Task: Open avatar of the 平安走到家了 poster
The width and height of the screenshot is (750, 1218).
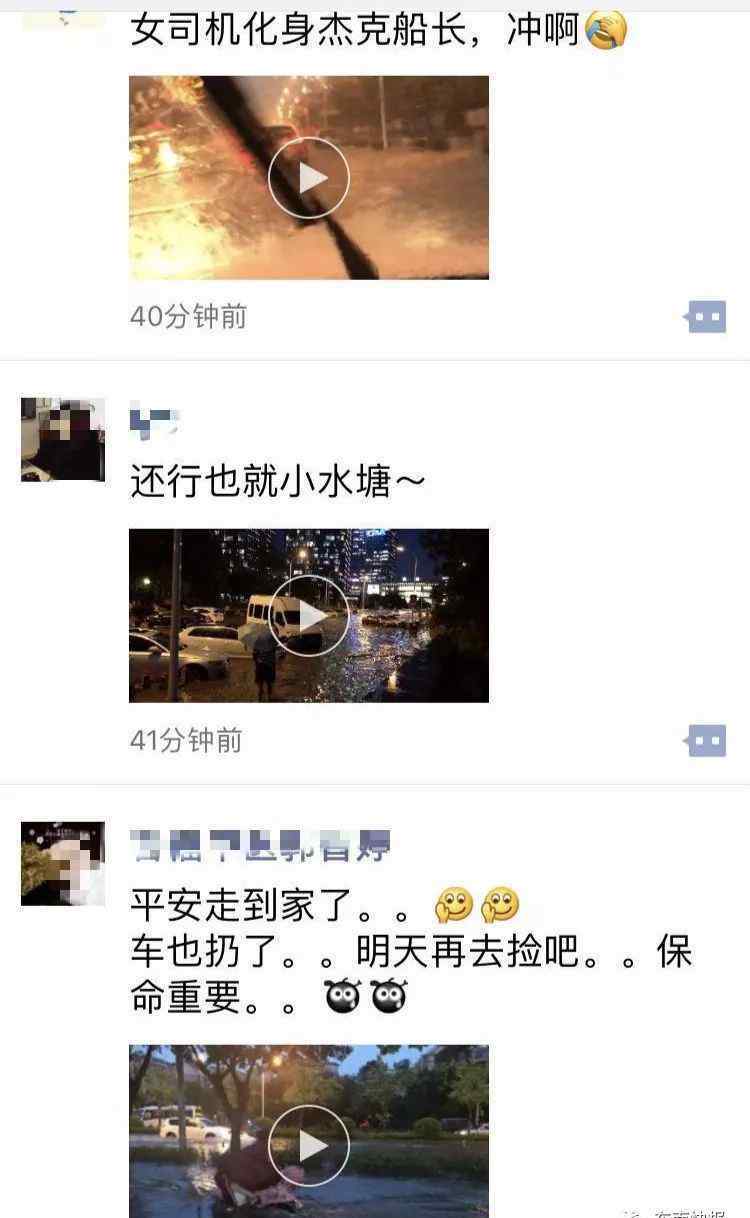Action: tap(63, 864)
